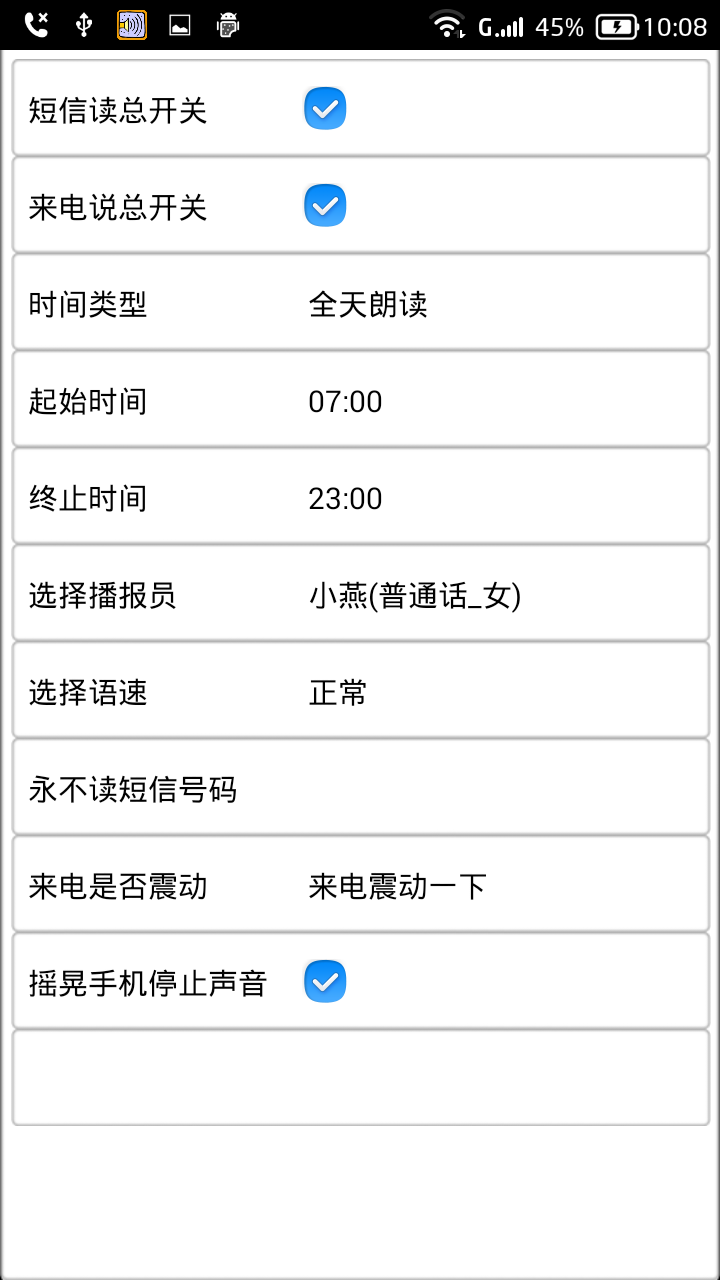Screen dimensions: 720x1280
Task: Open the 选择语速 speed selector showing 正常
Action: tap(360, 690)
